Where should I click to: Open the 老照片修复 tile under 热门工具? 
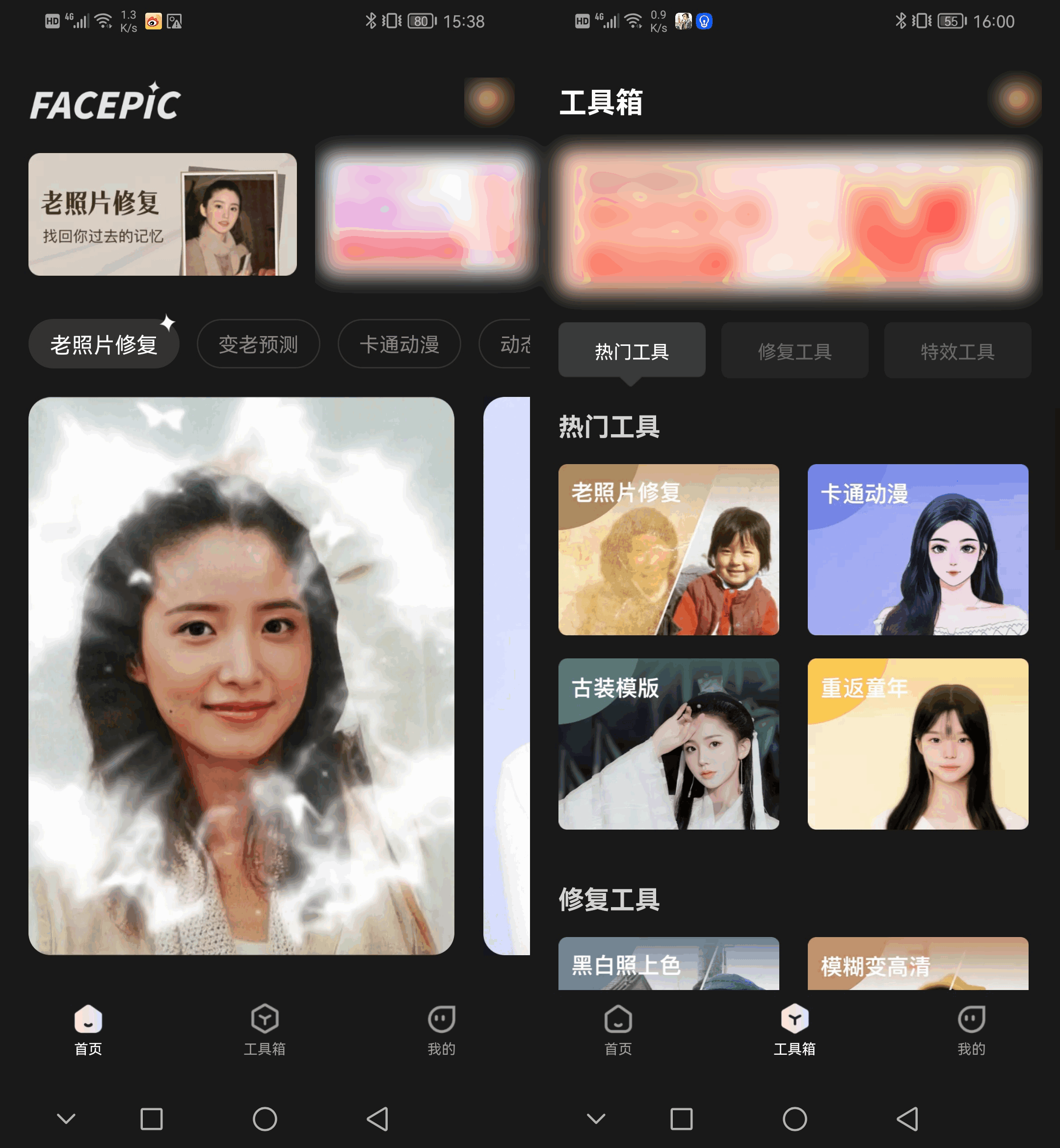(x=668, y=549)
